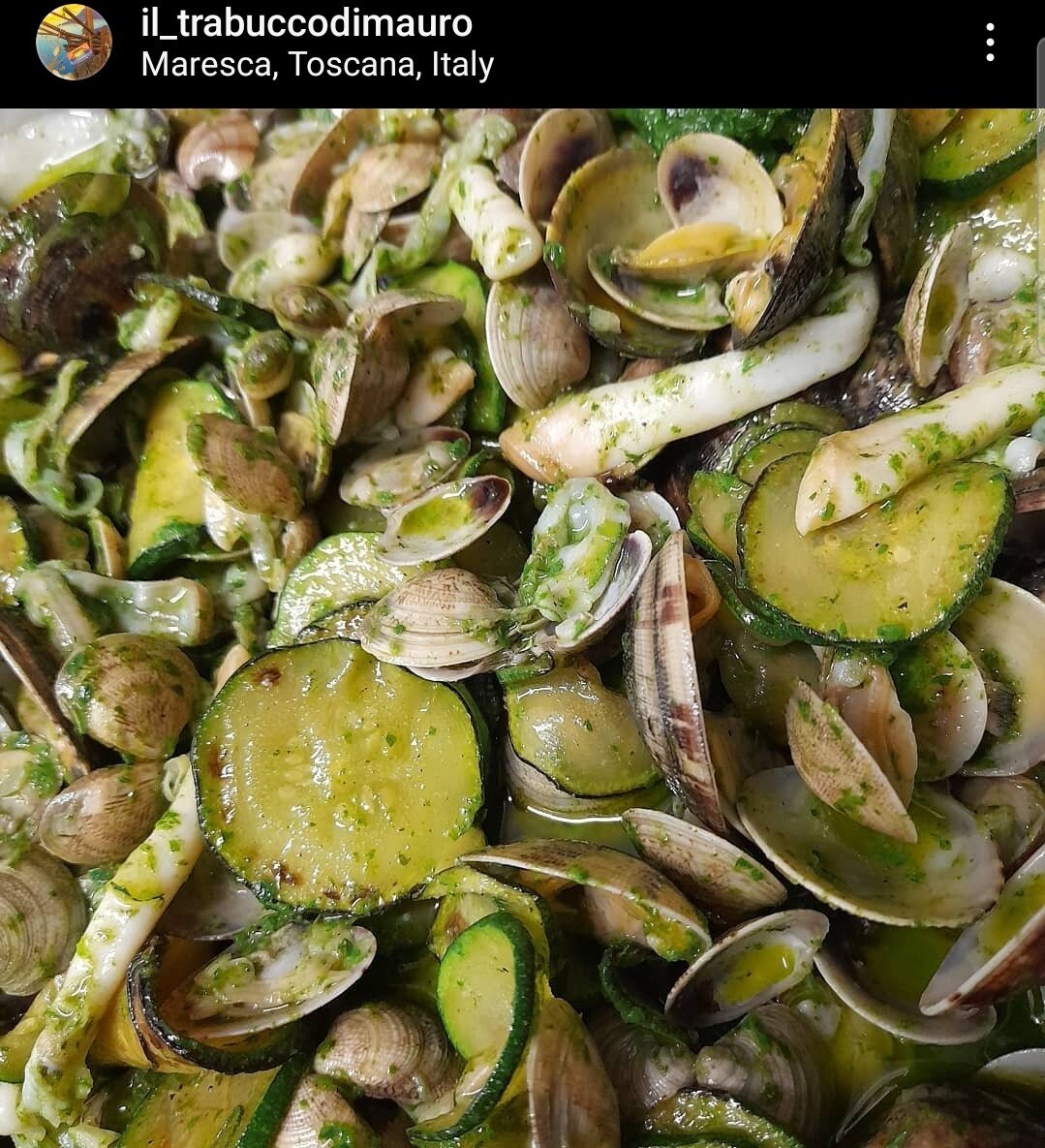Tap the clams and zucchini post photo
This screenshot has width=1045, height=1148.
(x=523, y=628)
